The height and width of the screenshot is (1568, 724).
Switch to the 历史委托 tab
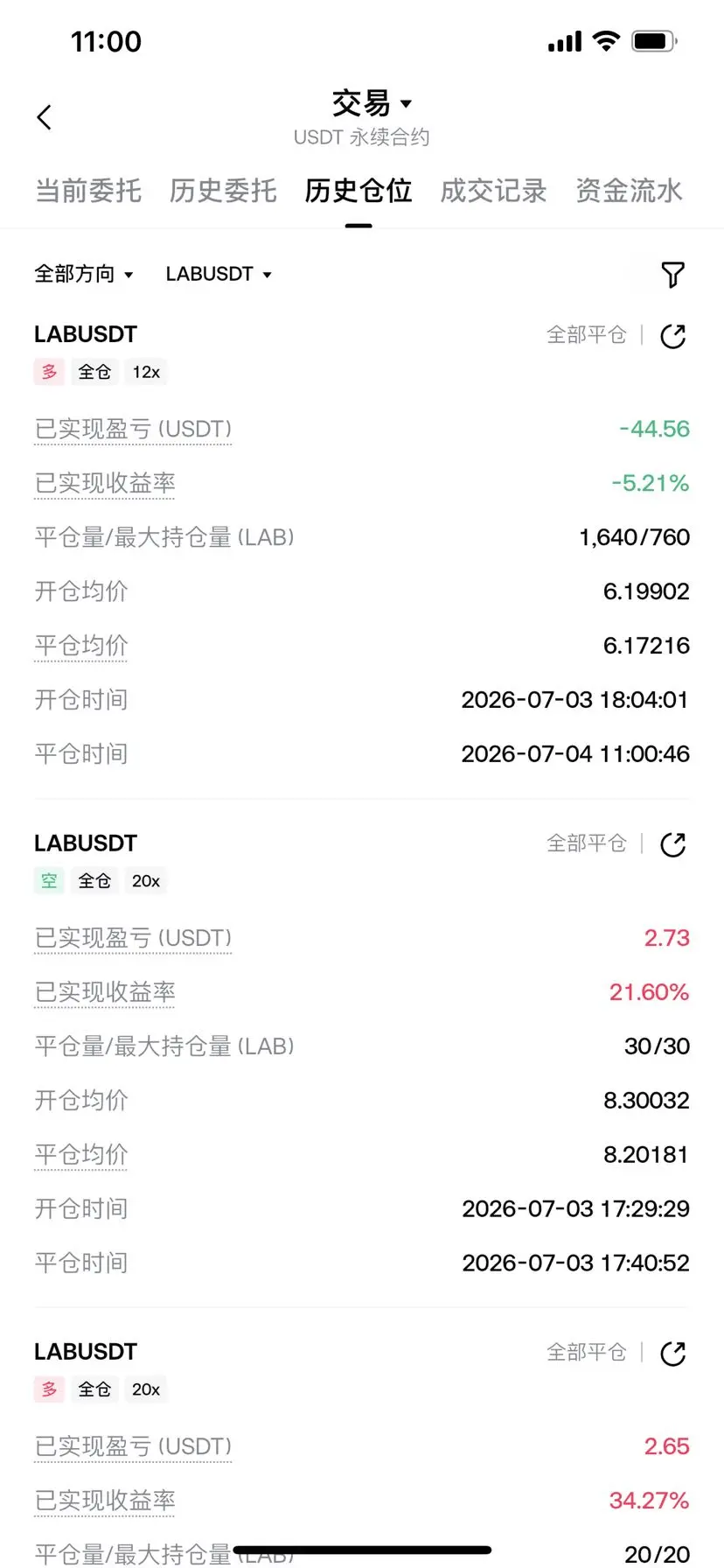coord(223,191)
